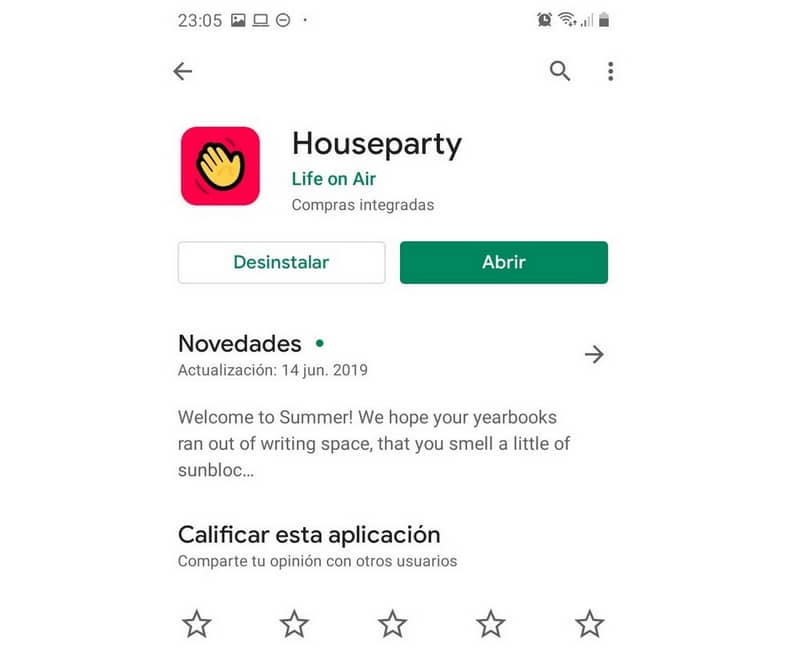Open the three-dot overflow menu
The width and height of the screenshot is (800, 664).
pos(610,71)
